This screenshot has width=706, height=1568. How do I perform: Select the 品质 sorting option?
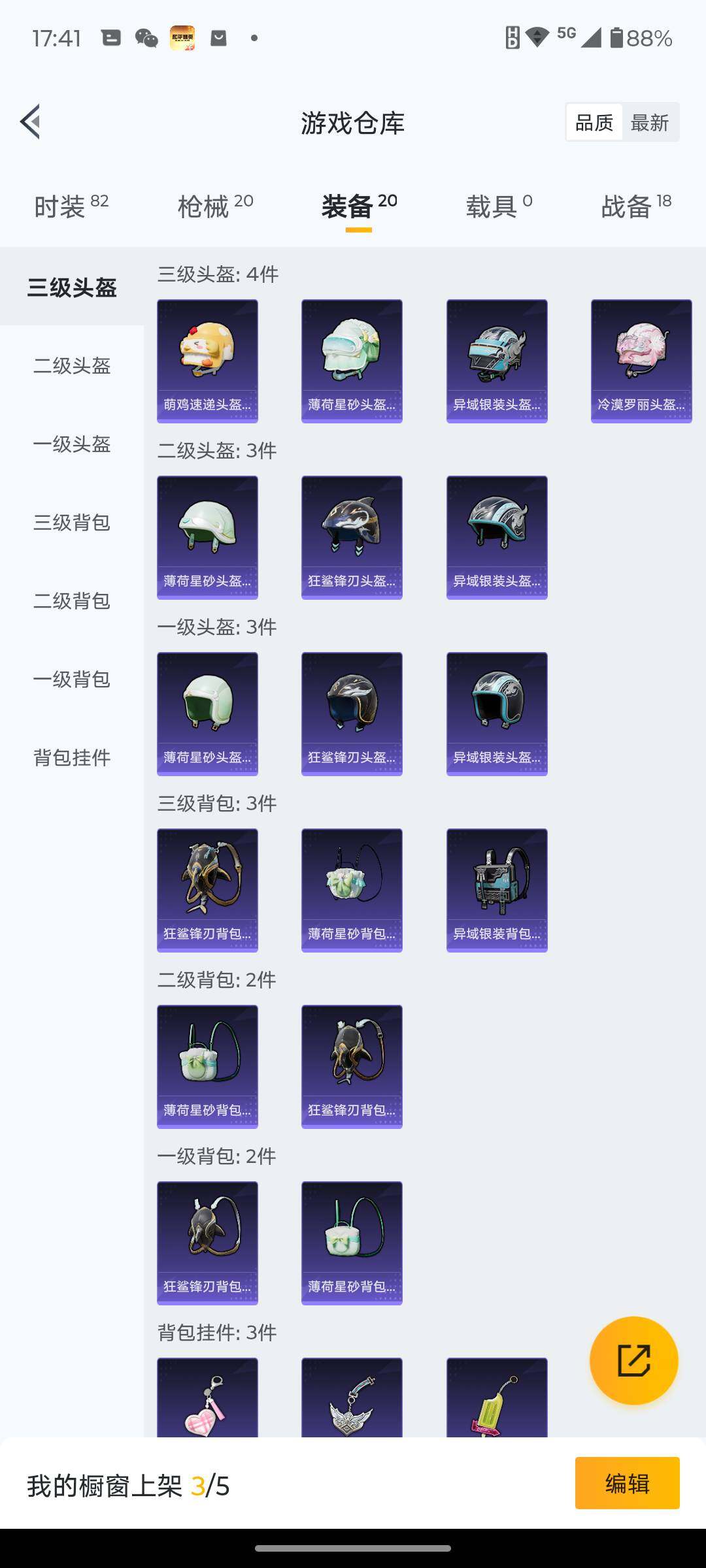594,122
